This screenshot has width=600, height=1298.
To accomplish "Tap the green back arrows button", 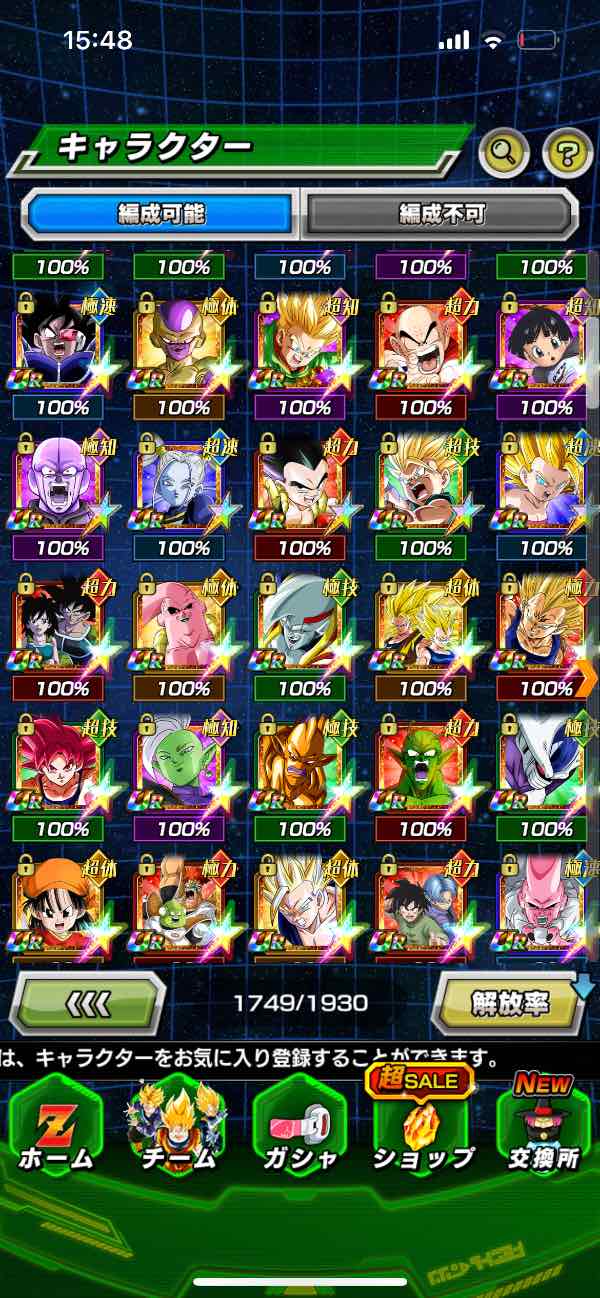I will [x=87, y=1002].
